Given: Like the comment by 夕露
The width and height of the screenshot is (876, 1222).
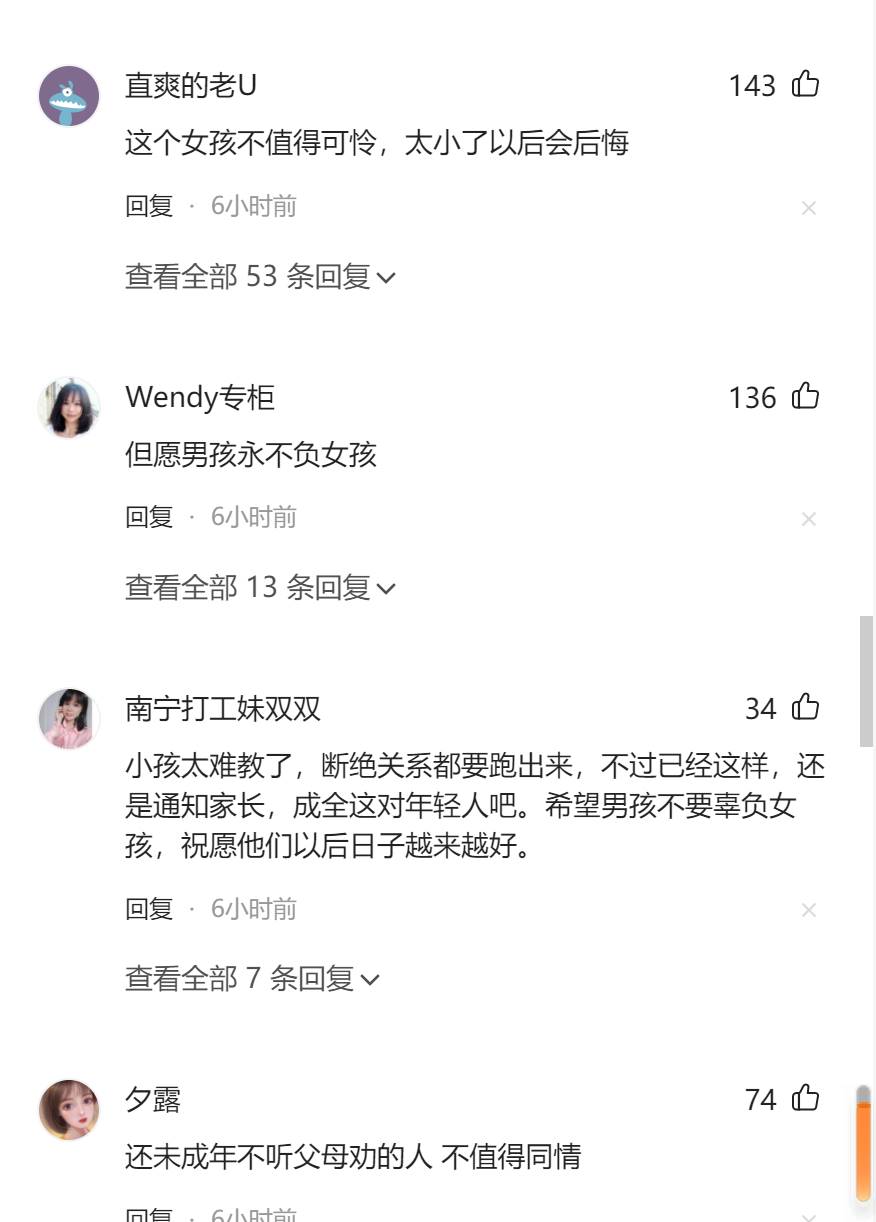Looking at the screenshot, I should click(805, 1099).
